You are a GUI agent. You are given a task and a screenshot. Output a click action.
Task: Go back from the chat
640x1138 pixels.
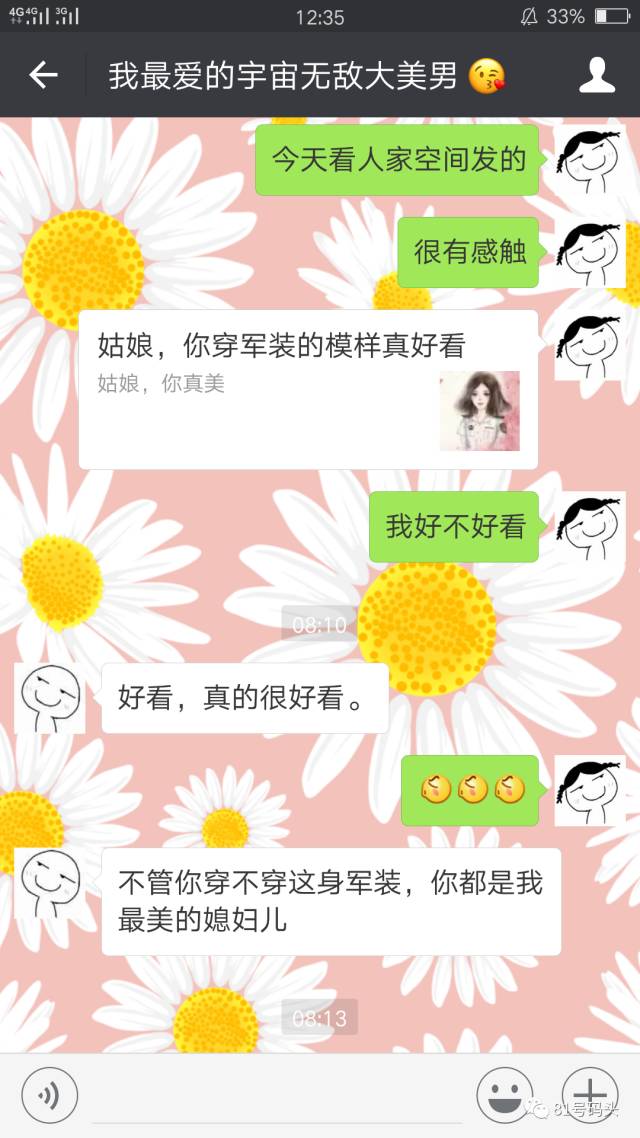(x=43, y=75)
